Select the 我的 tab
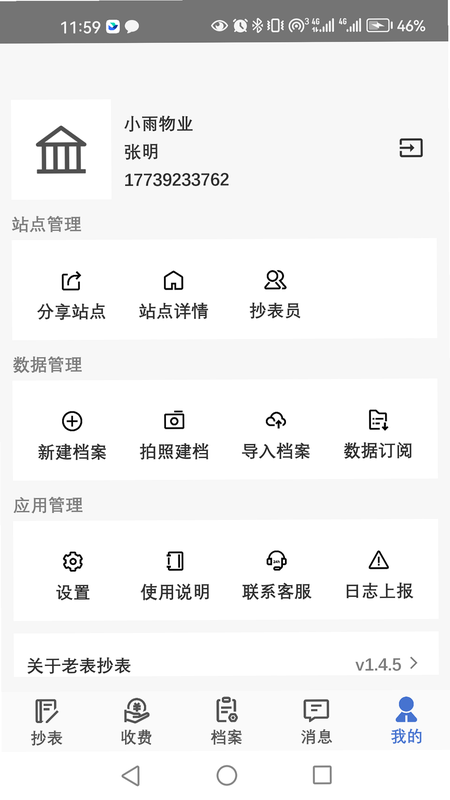This screenshot has width=450, height=800. pyautogui.click(x=407, y=722)
